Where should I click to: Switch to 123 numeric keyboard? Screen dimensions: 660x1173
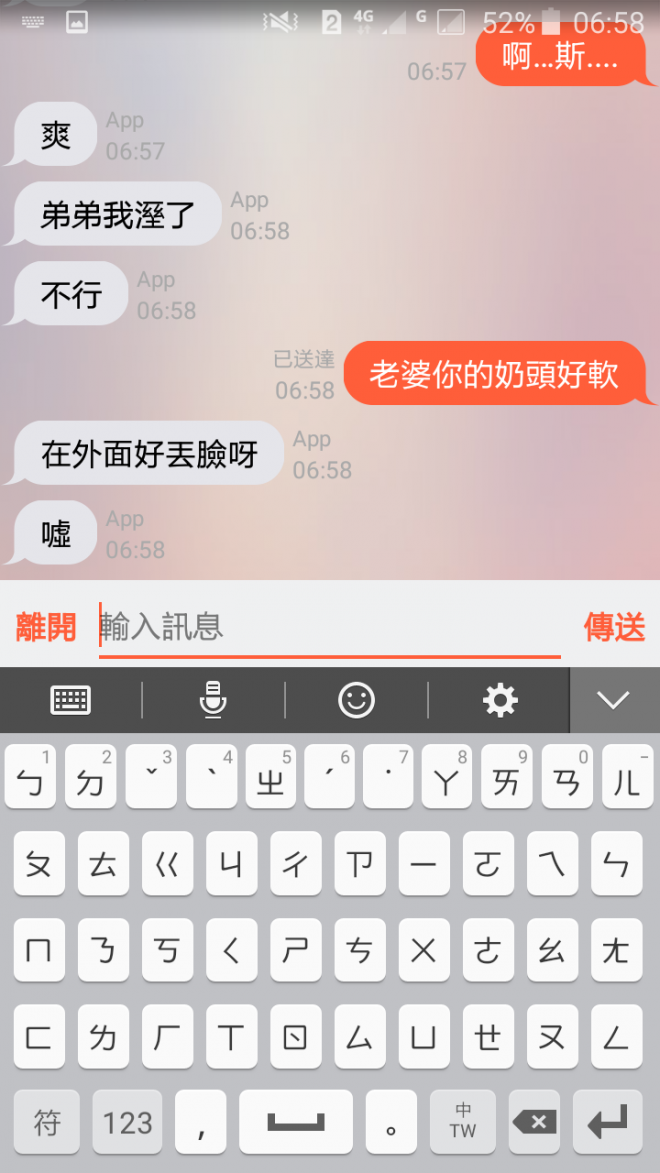click(128, 1122)
